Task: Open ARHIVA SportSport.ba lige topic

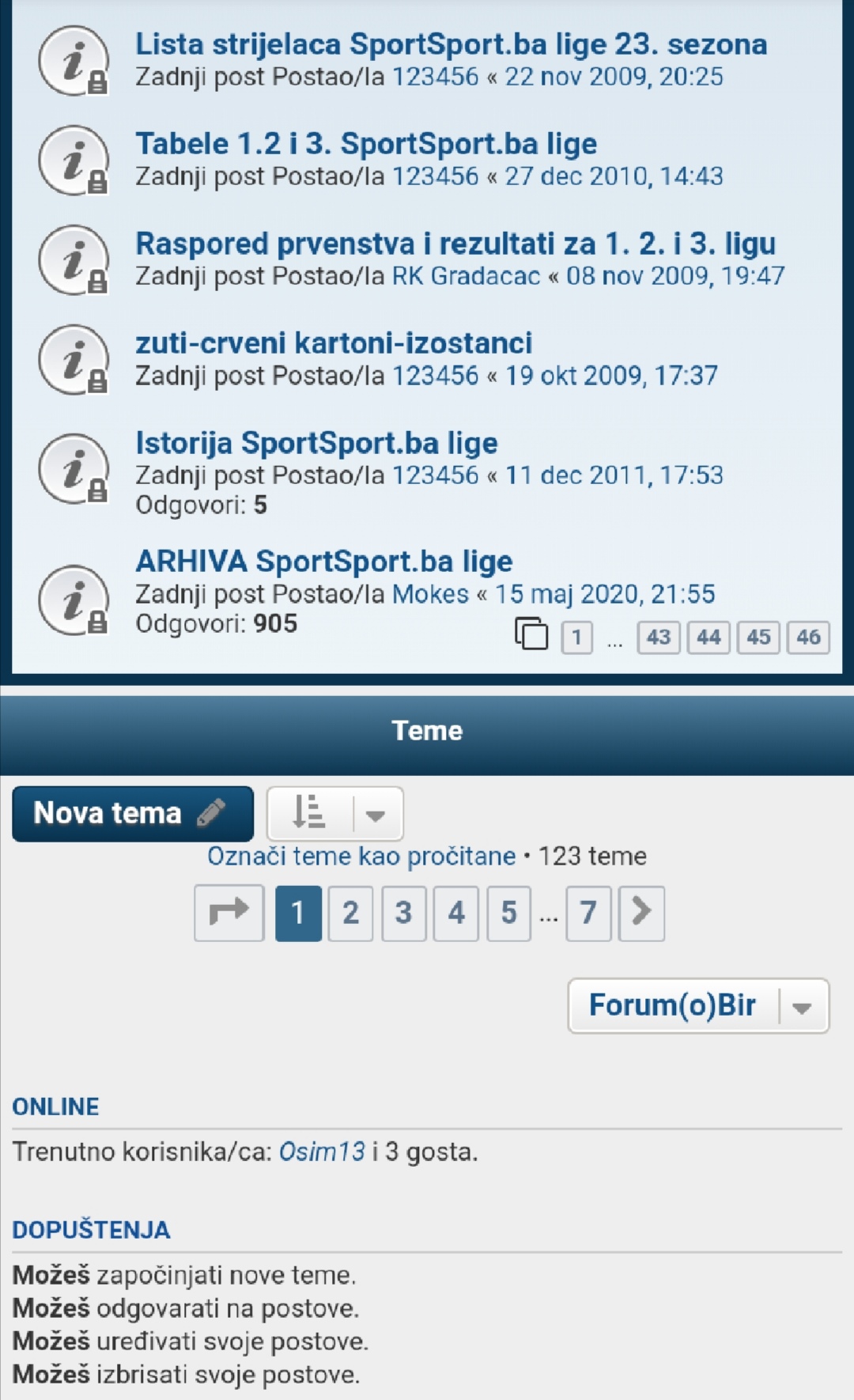Action: (x=324, y=562)
